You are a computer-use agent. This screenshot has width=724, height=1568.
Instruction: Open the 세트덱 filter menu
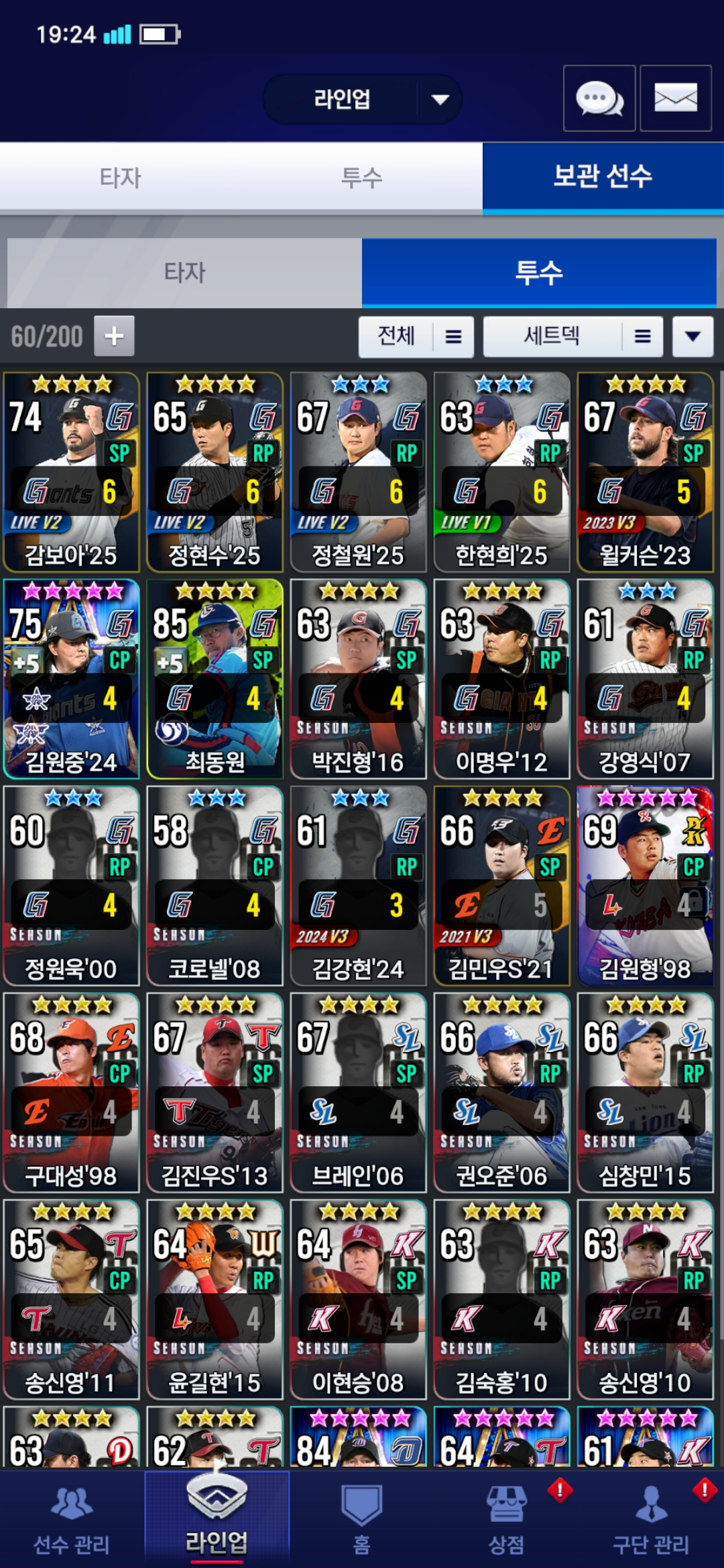[573, 336]
